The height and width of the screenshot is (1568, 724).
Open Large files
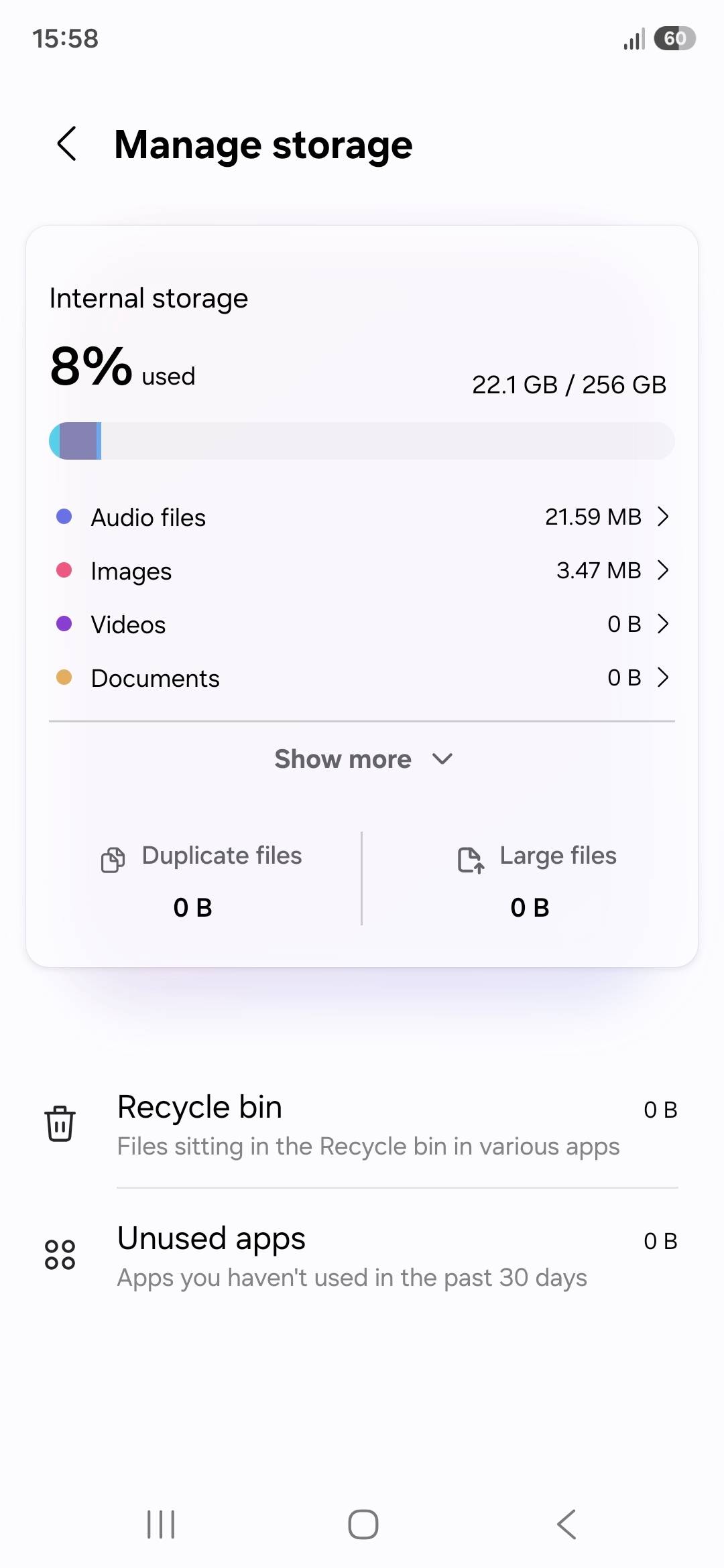point(530,879)
